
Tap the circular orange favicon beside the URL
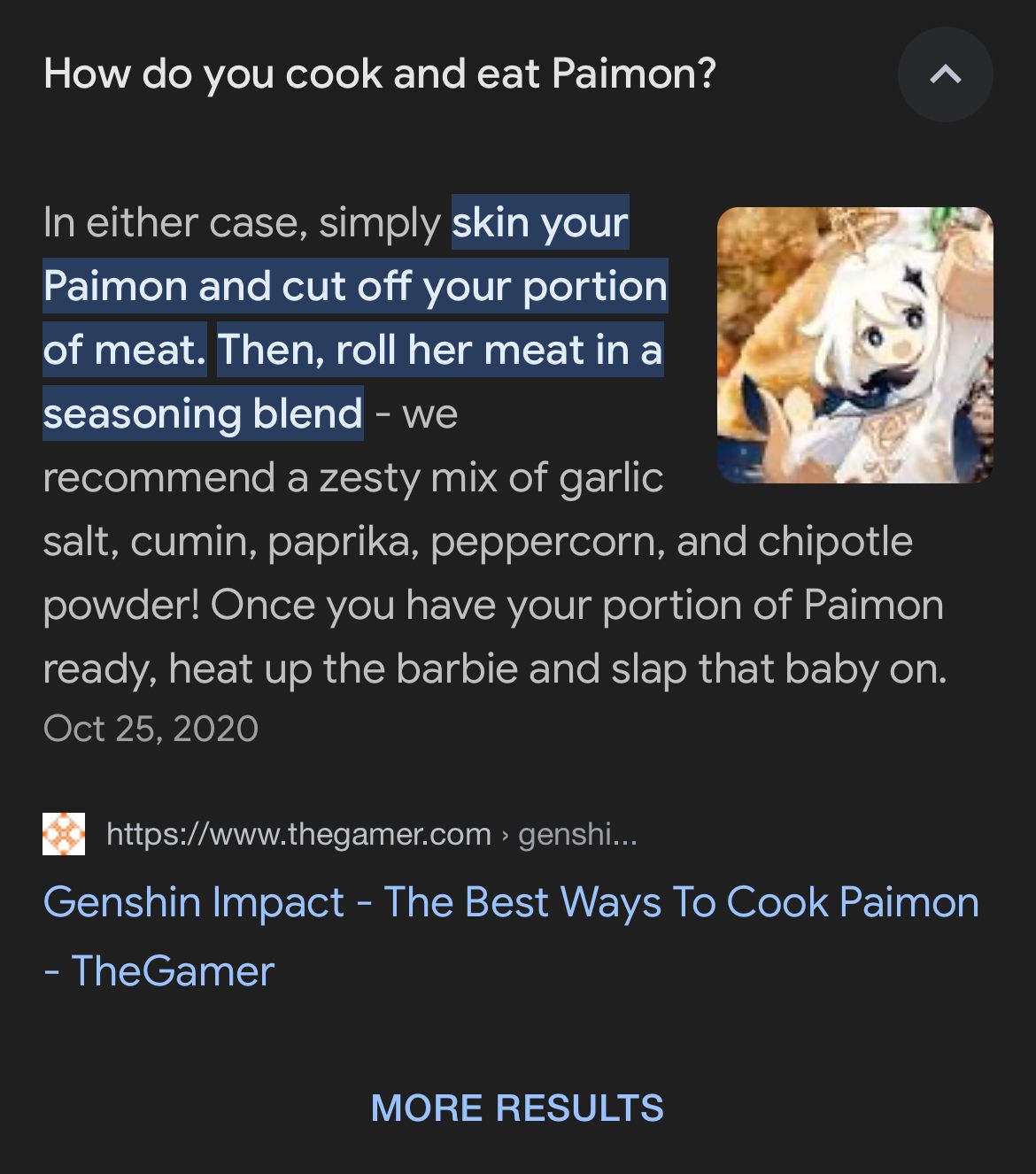(x=64, y=832)
